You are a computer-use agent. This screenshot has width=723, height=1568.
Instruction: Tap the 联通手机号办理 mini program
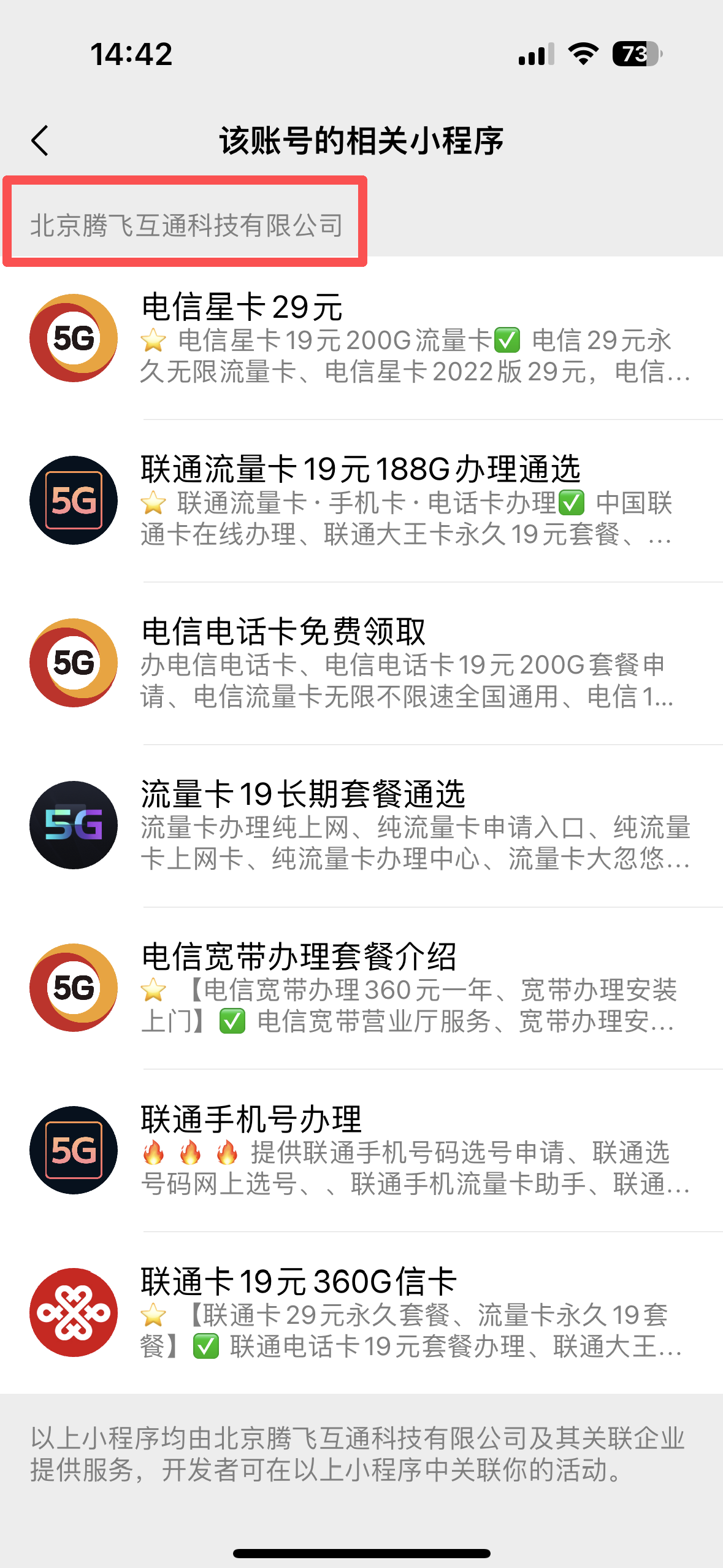click(x=362, y=1151)
